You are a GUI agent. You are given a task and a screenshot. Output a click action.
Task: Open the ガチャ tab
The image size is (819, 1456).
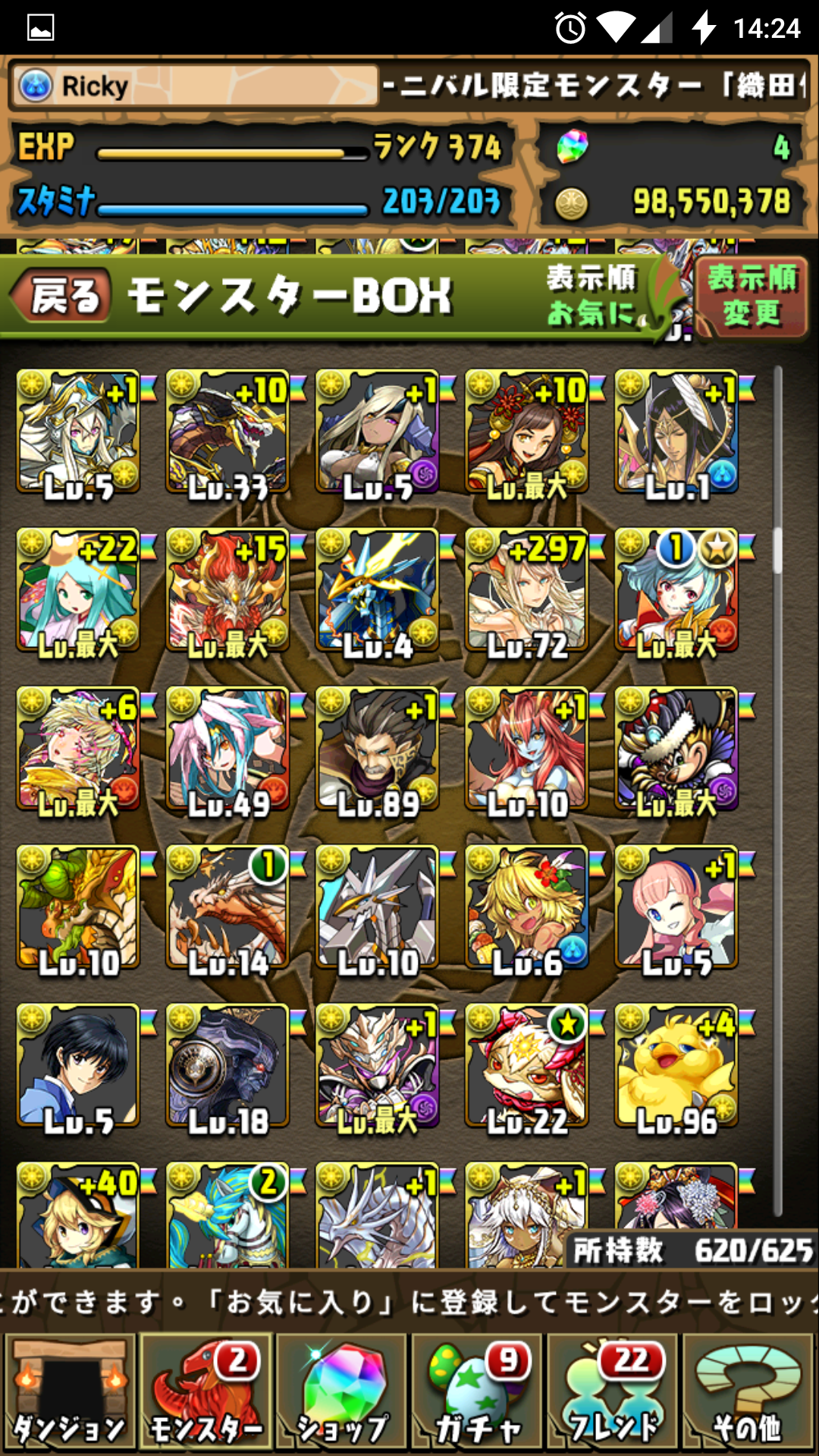point(477,1392)
